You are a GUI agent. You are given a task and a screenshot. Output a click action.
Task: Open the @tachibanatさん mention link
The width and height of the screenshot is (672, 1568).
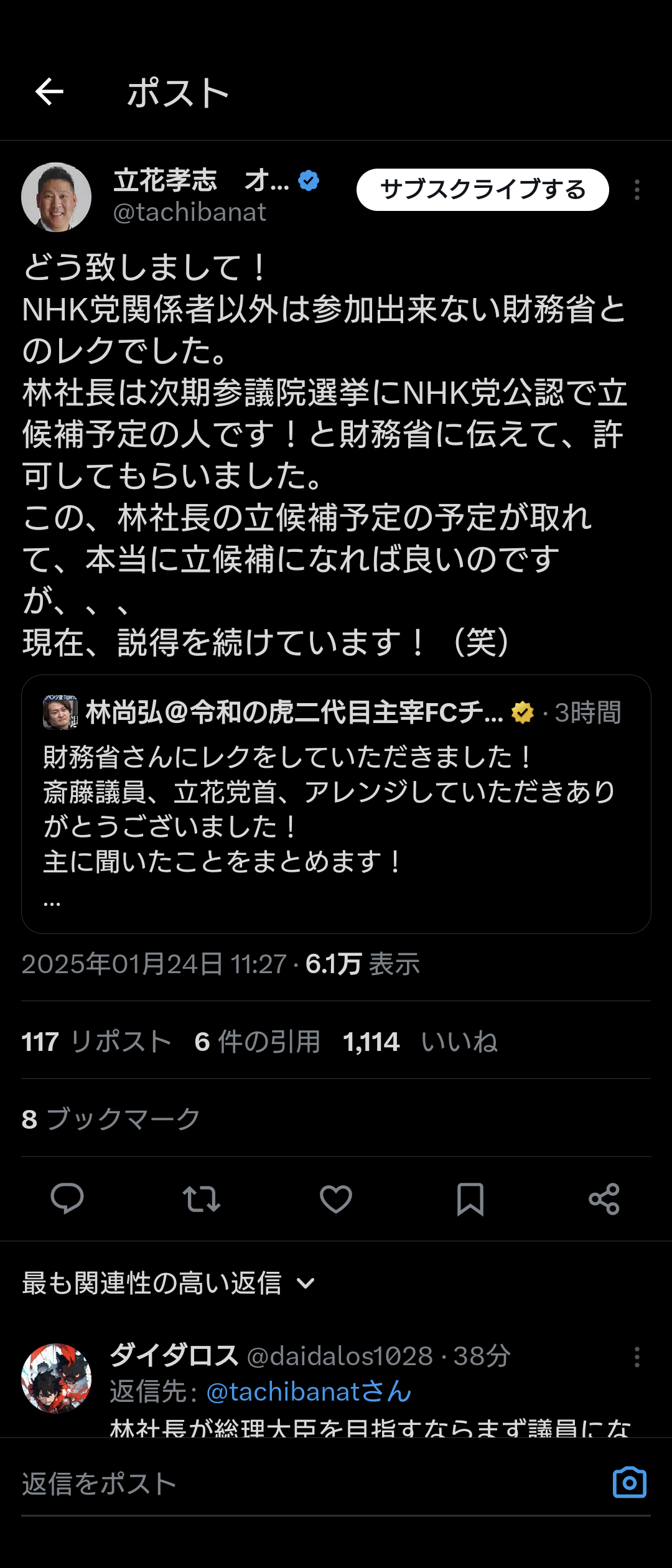coord(309,1392)
